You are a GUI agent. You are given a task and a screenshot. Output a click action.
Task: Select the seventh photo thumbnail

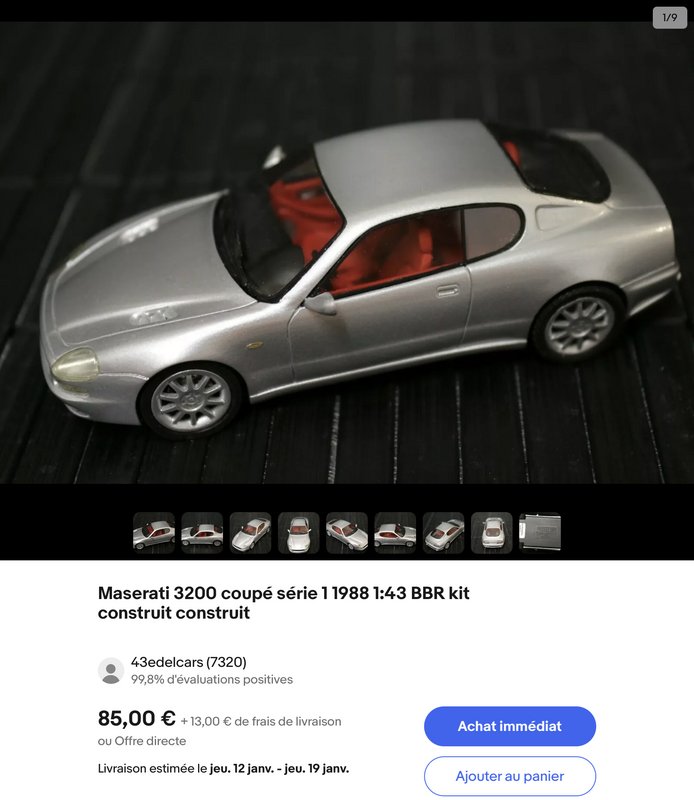443,533
